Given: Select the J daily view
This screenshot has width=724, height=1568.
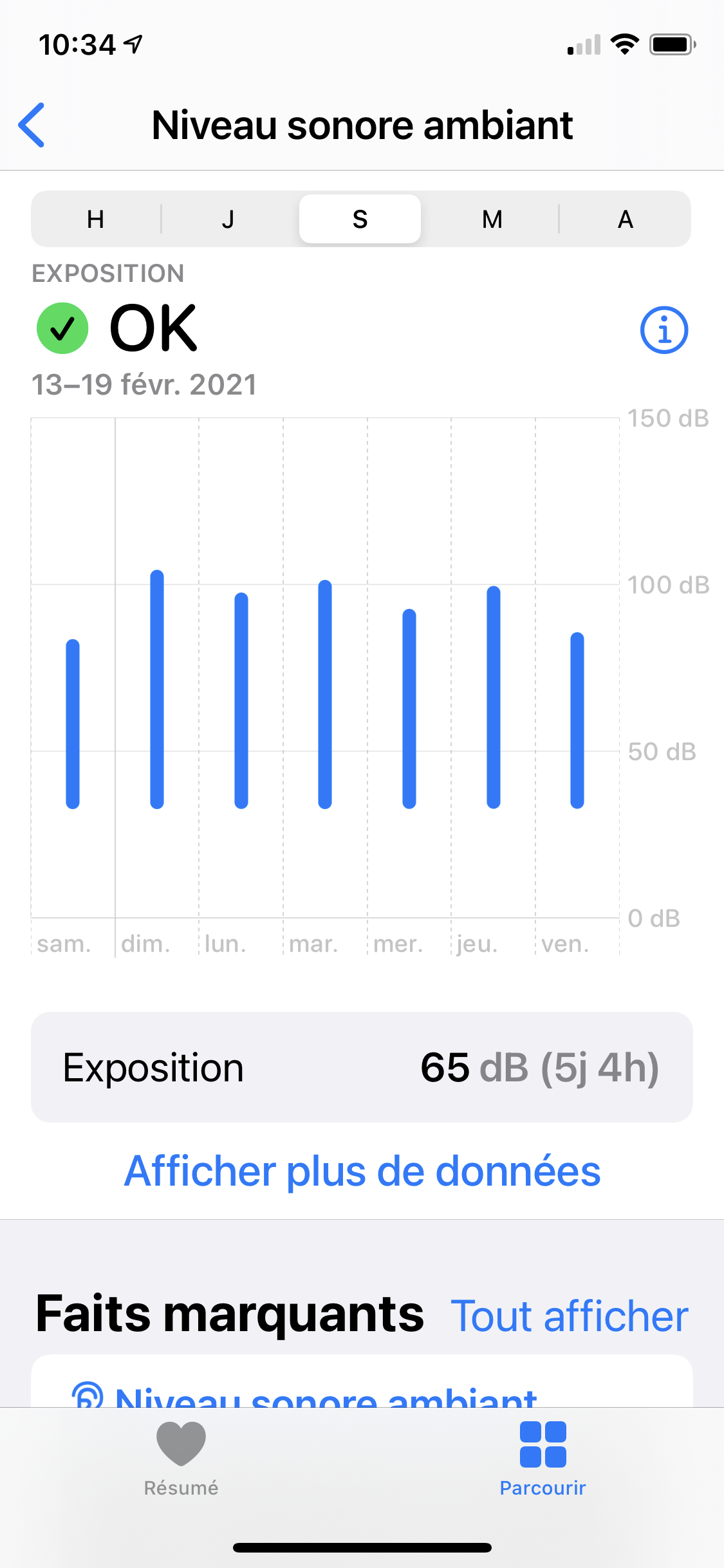Looking at the screenshot, I should [228, 219].
